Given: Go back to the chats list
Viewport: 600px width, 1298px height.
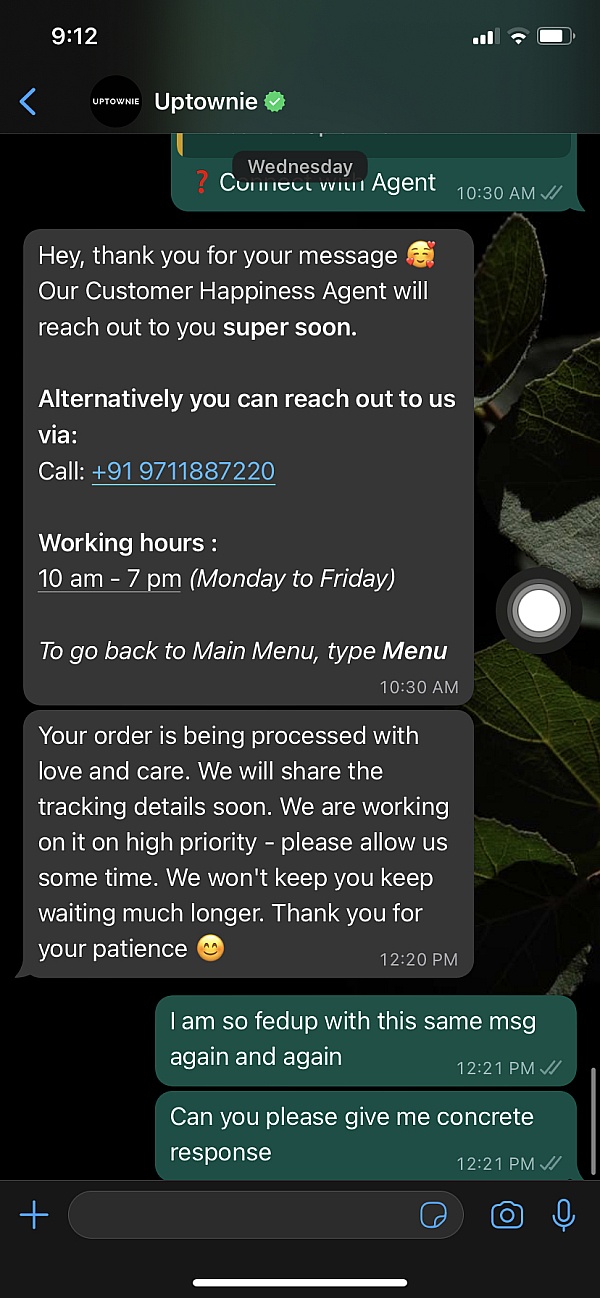Looking at the screenshot, I should (28, 101).
